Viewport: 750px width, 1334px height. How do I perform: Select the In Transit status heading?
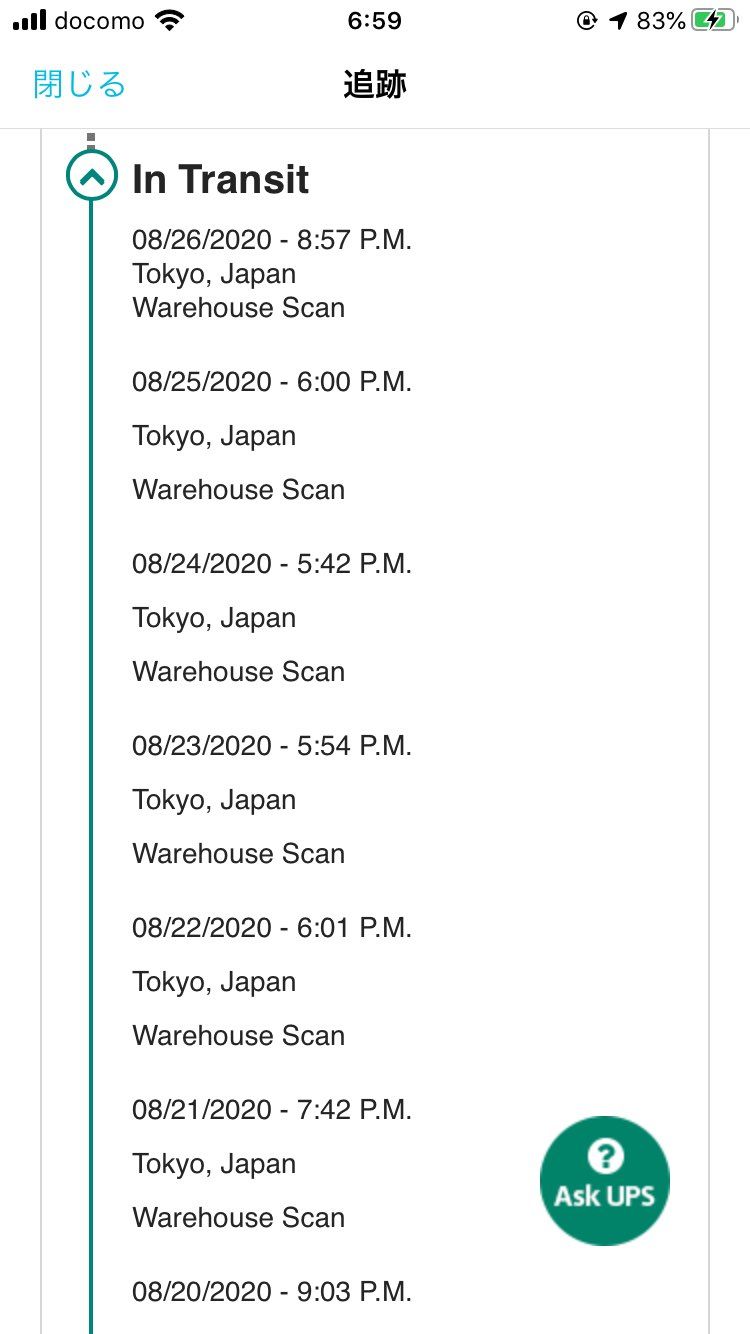[x=218, y=179]
